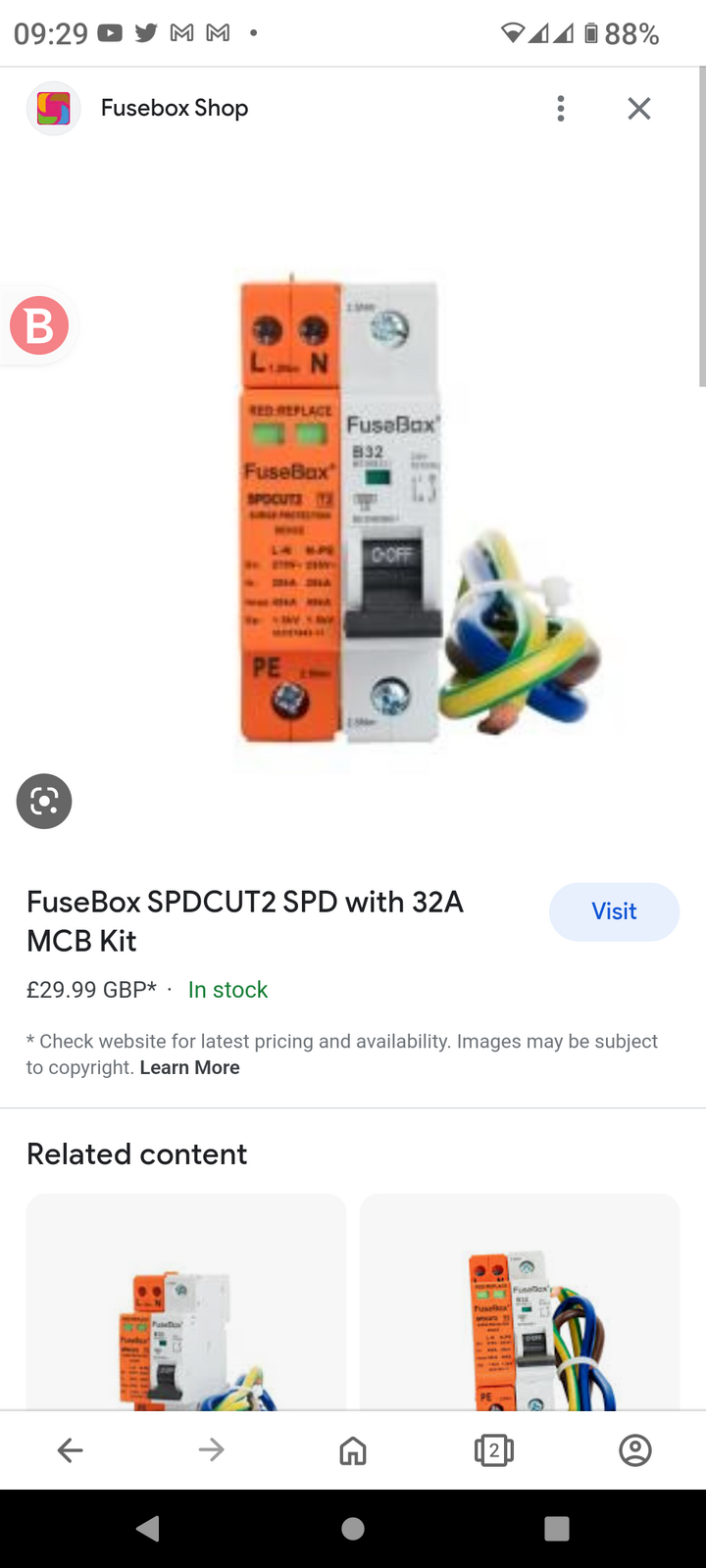
Task: Tap the Android recent apps square button
Action: [x=556, y=1530]
